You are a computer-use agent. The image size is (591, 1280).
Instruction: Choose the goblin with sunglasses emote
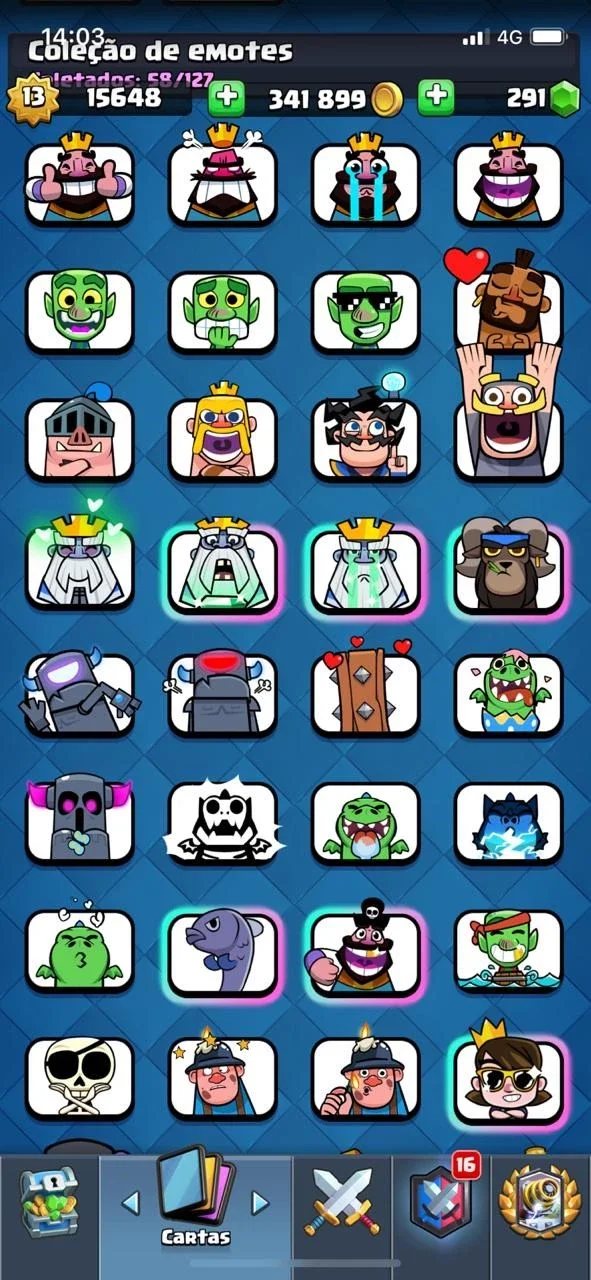coord(365,311)
